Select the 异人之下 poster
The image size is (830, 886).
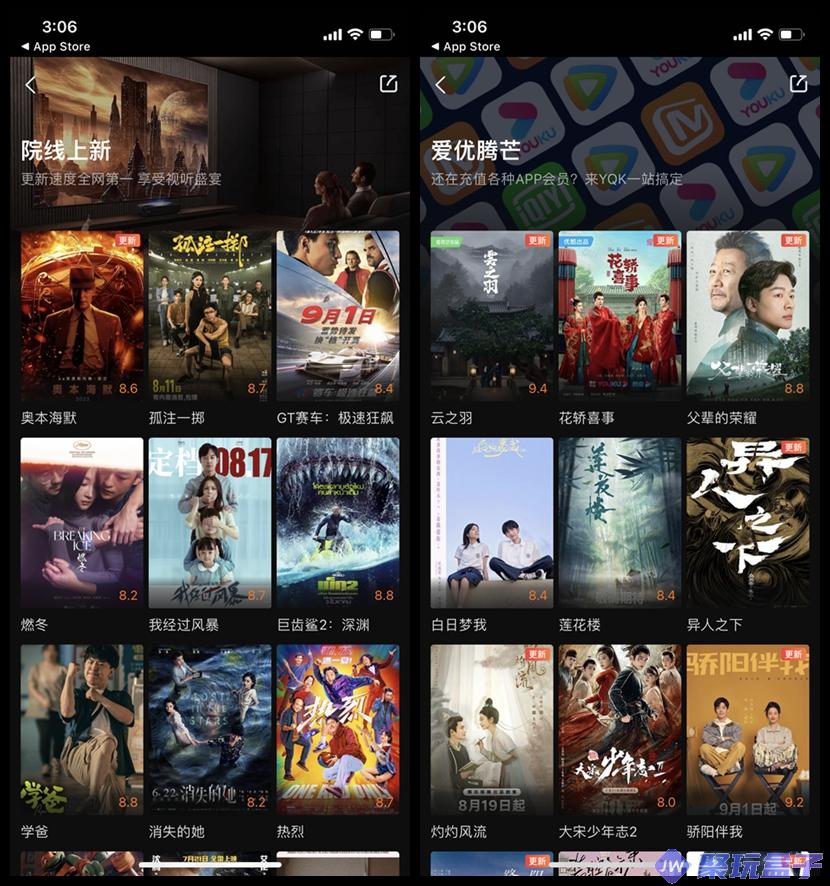[x=747, y=522]
